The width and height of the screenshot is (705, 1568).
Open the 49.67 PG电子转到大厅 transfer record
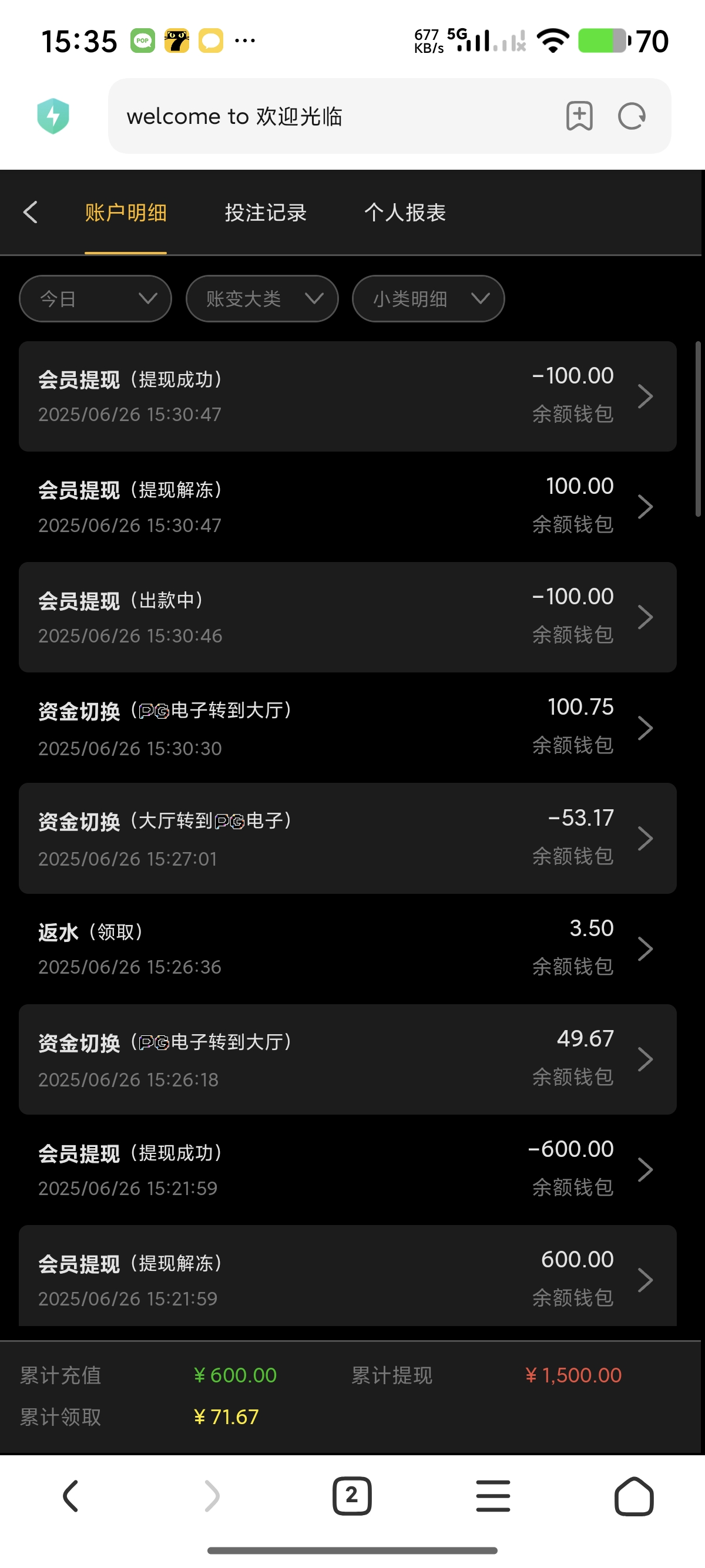(x=347, y=1059)
